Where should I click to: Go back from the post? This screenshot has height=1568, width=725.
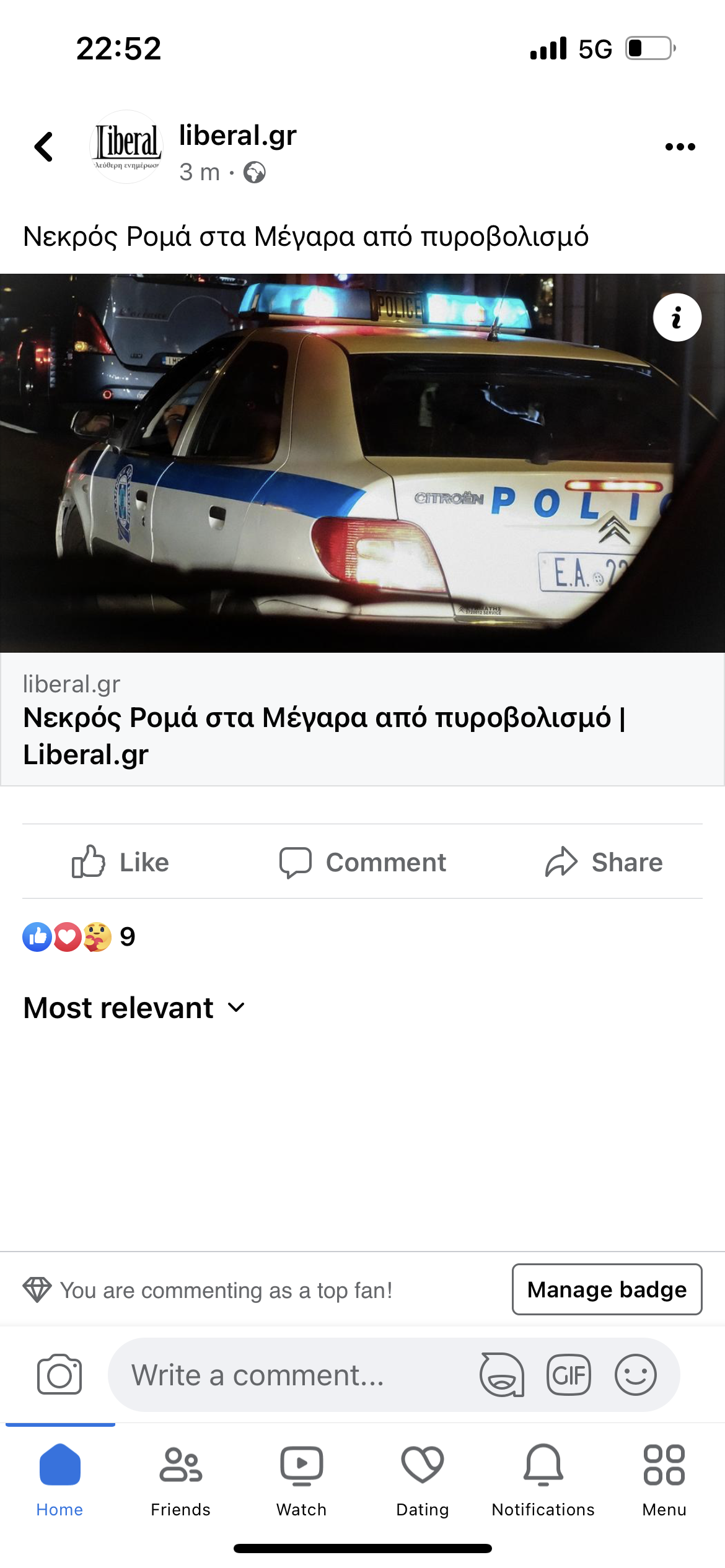pos(43,147)
